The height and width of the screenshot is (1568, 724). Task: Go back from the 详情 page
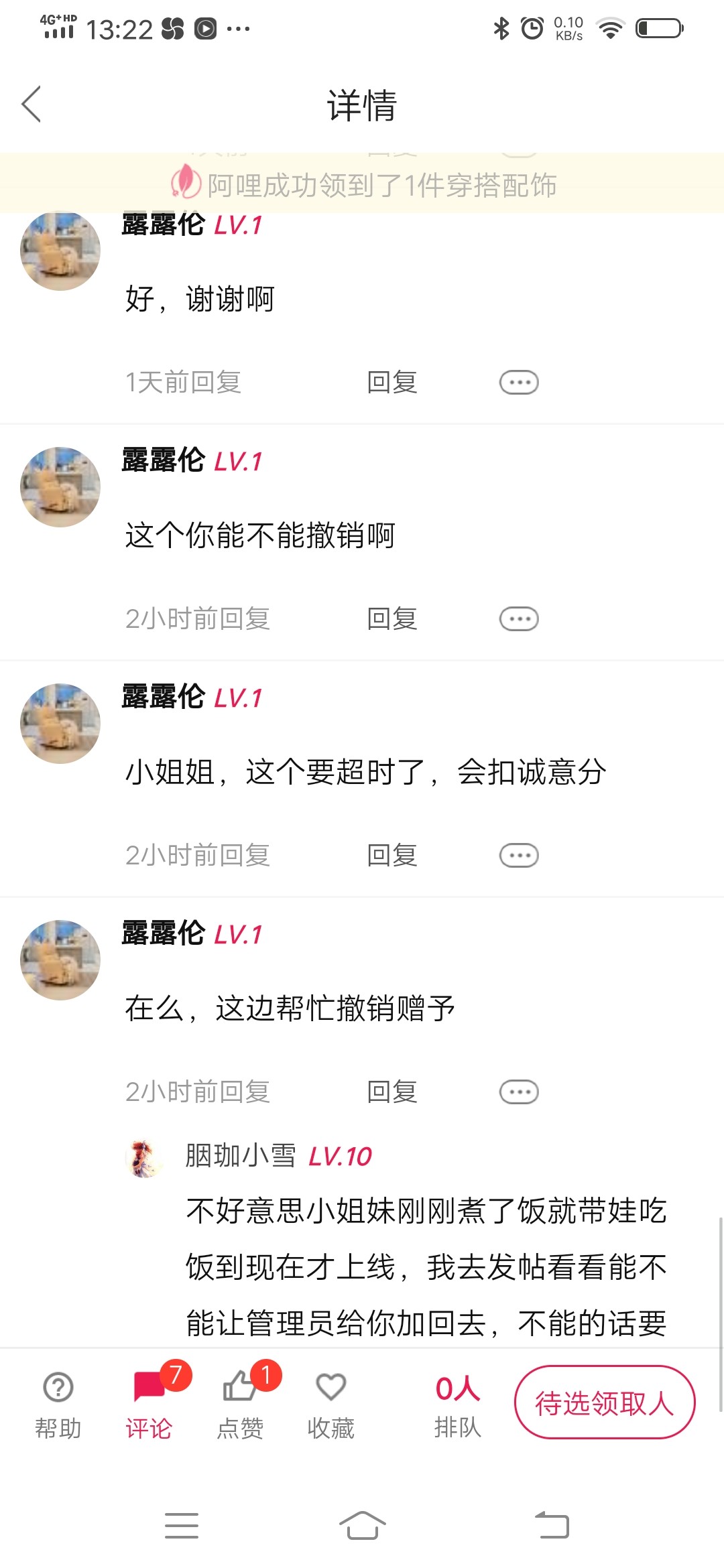[32, 104]
